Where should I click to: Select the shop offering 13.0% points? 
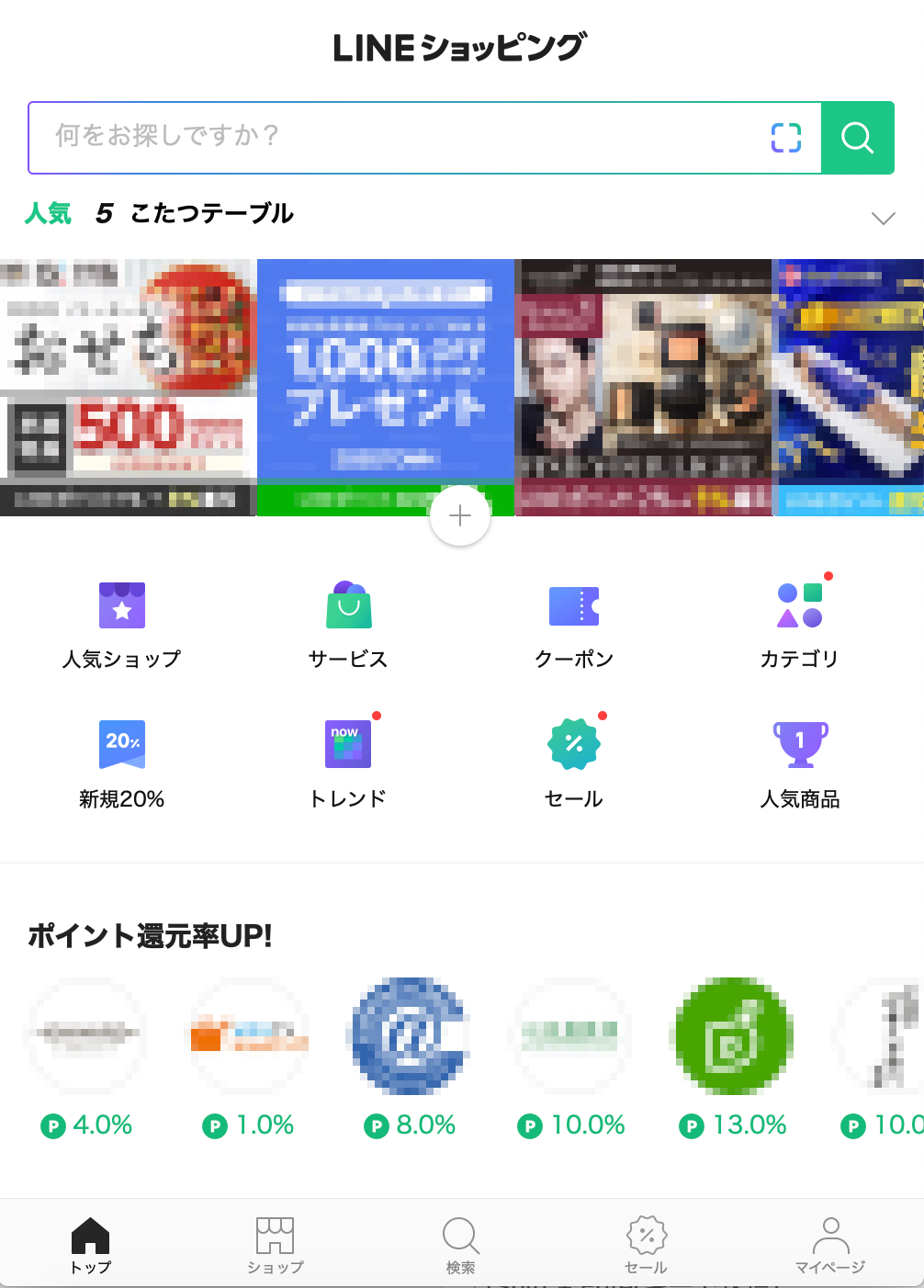pos(732,1036)
